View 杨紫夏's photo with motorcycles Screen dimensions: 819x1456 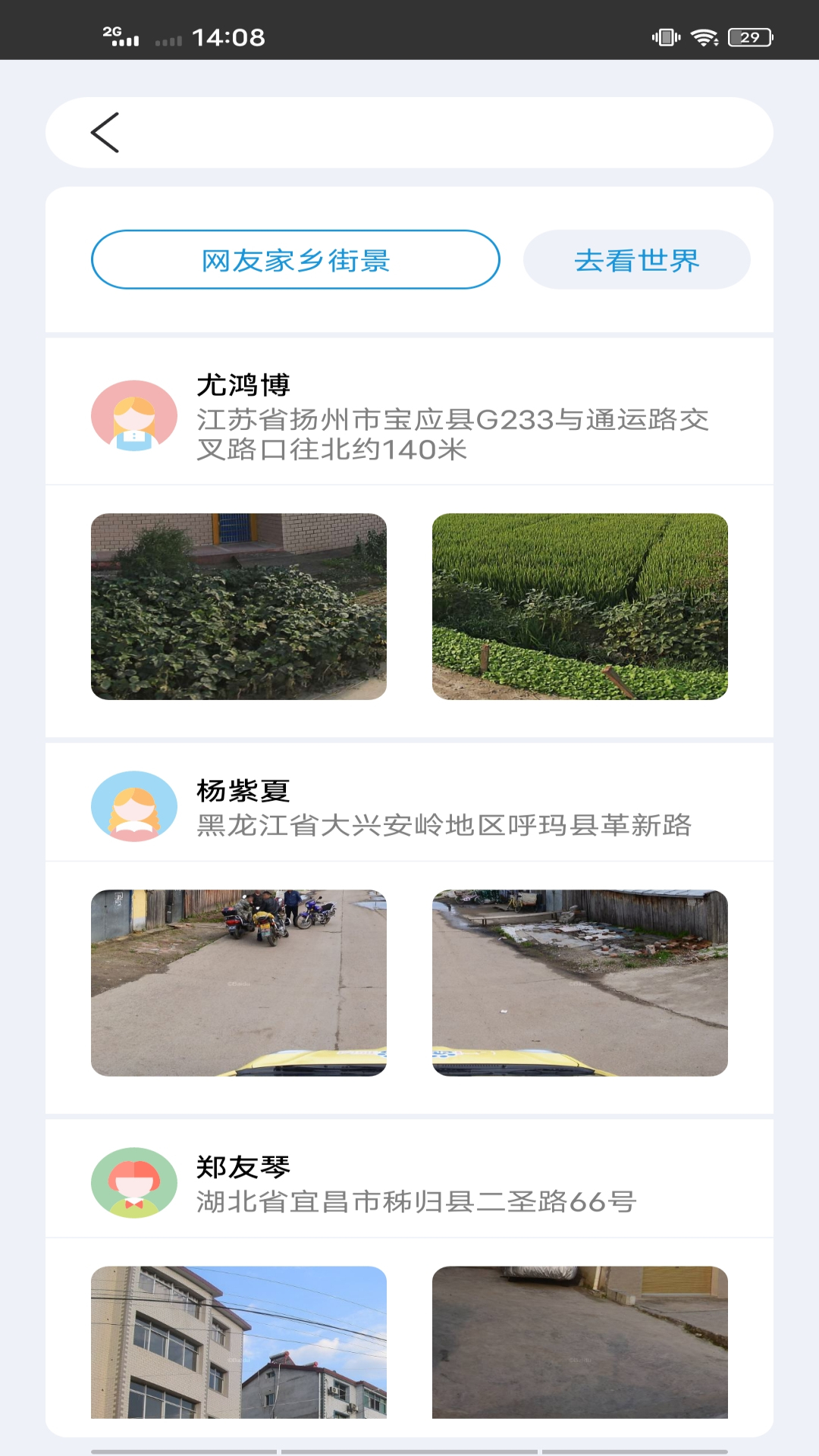click(x=239, y=983)
